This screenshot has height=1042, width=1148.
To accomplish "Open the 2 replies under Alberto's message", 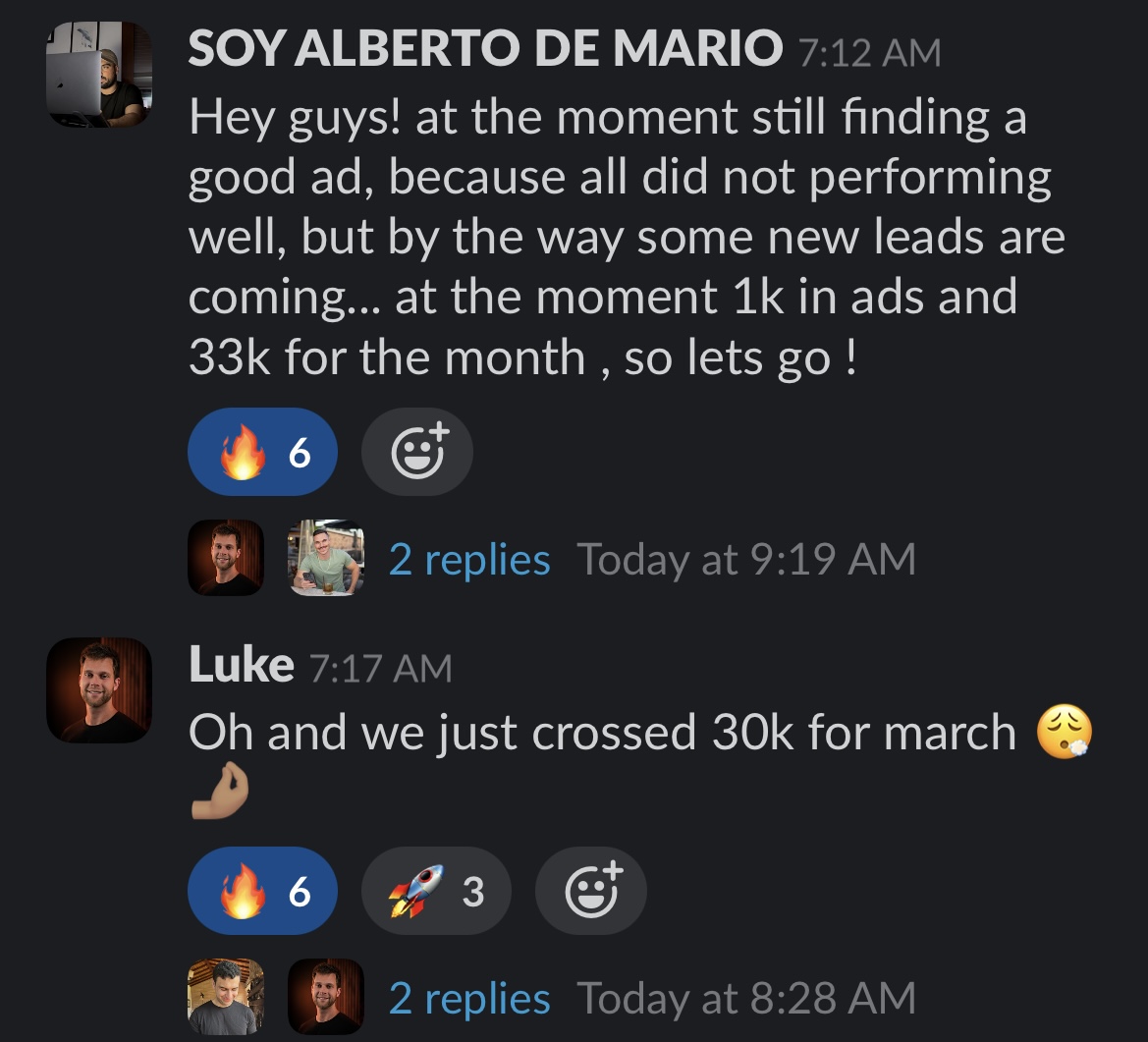I will point(468,560).
